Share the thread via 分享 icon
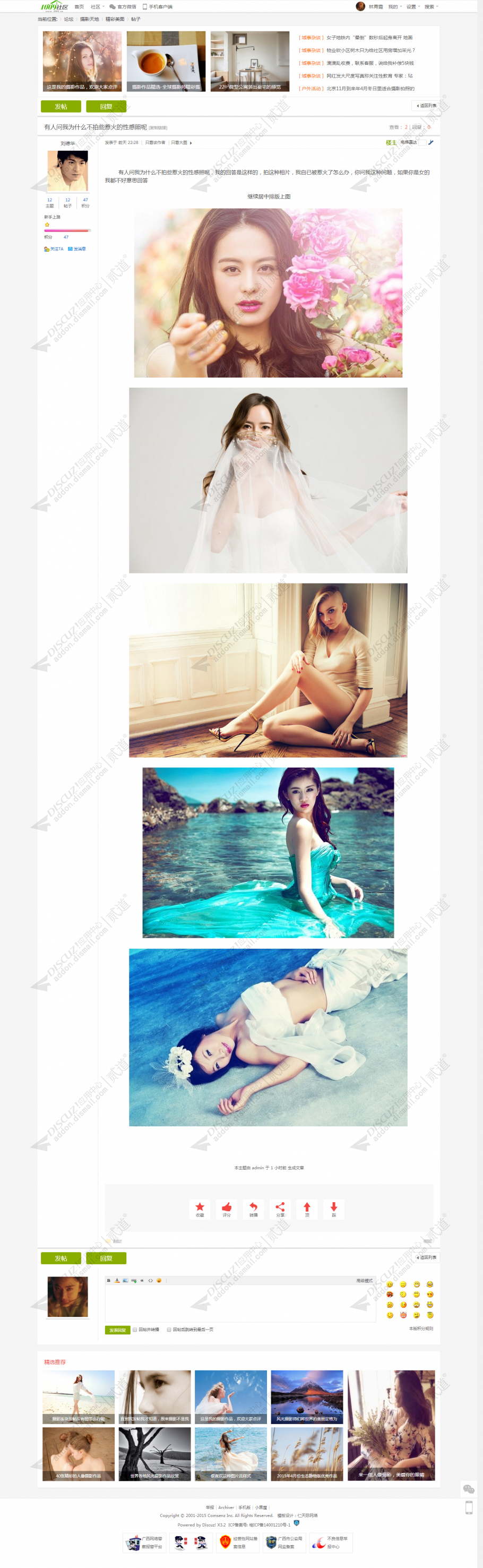 (x=280, y=1209)
